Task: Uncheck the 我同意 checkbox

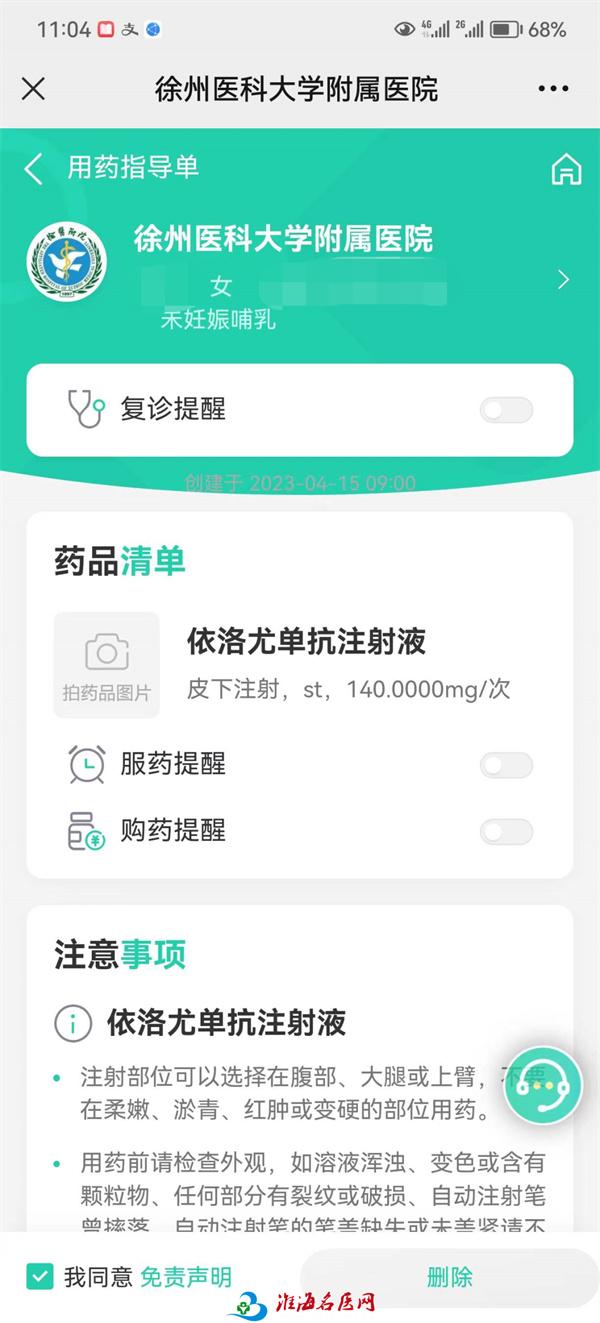Action: tap(40, 1276)
